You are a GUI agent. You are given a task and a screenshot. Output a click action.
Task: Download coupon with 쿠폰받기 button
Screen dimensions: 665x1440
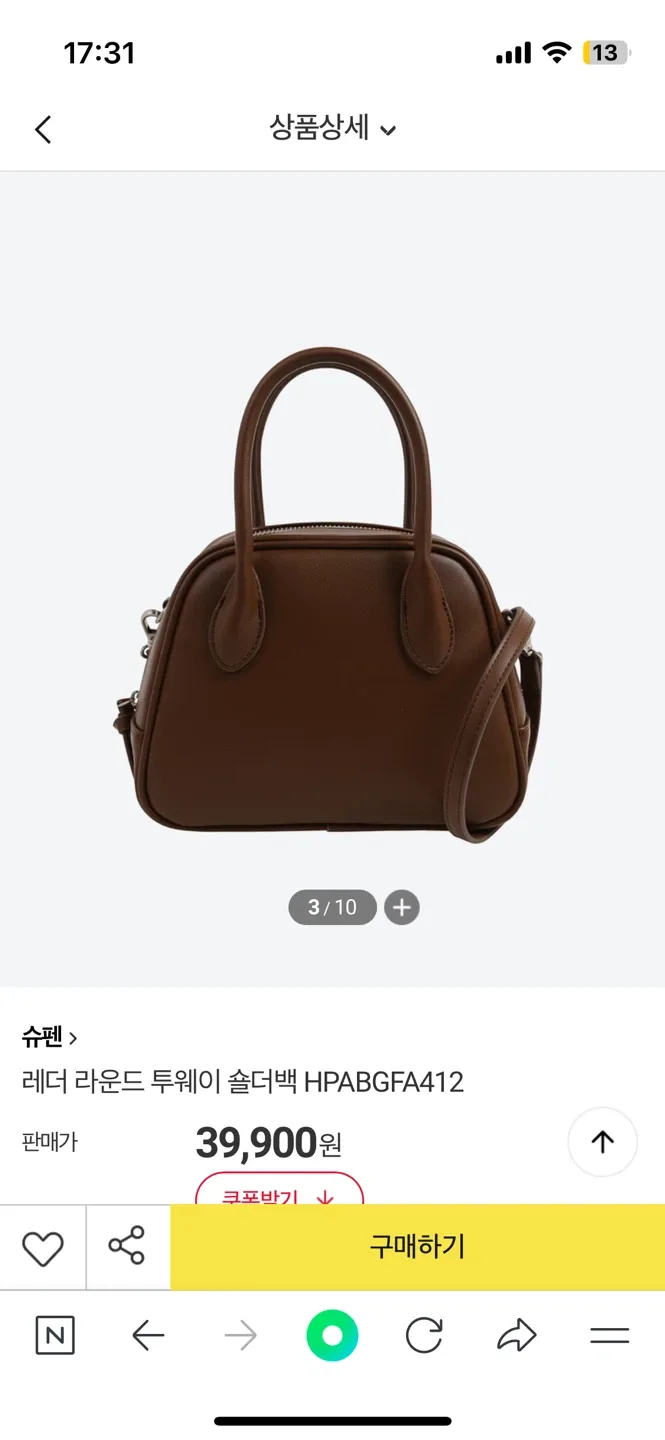tap(279, 1192)
